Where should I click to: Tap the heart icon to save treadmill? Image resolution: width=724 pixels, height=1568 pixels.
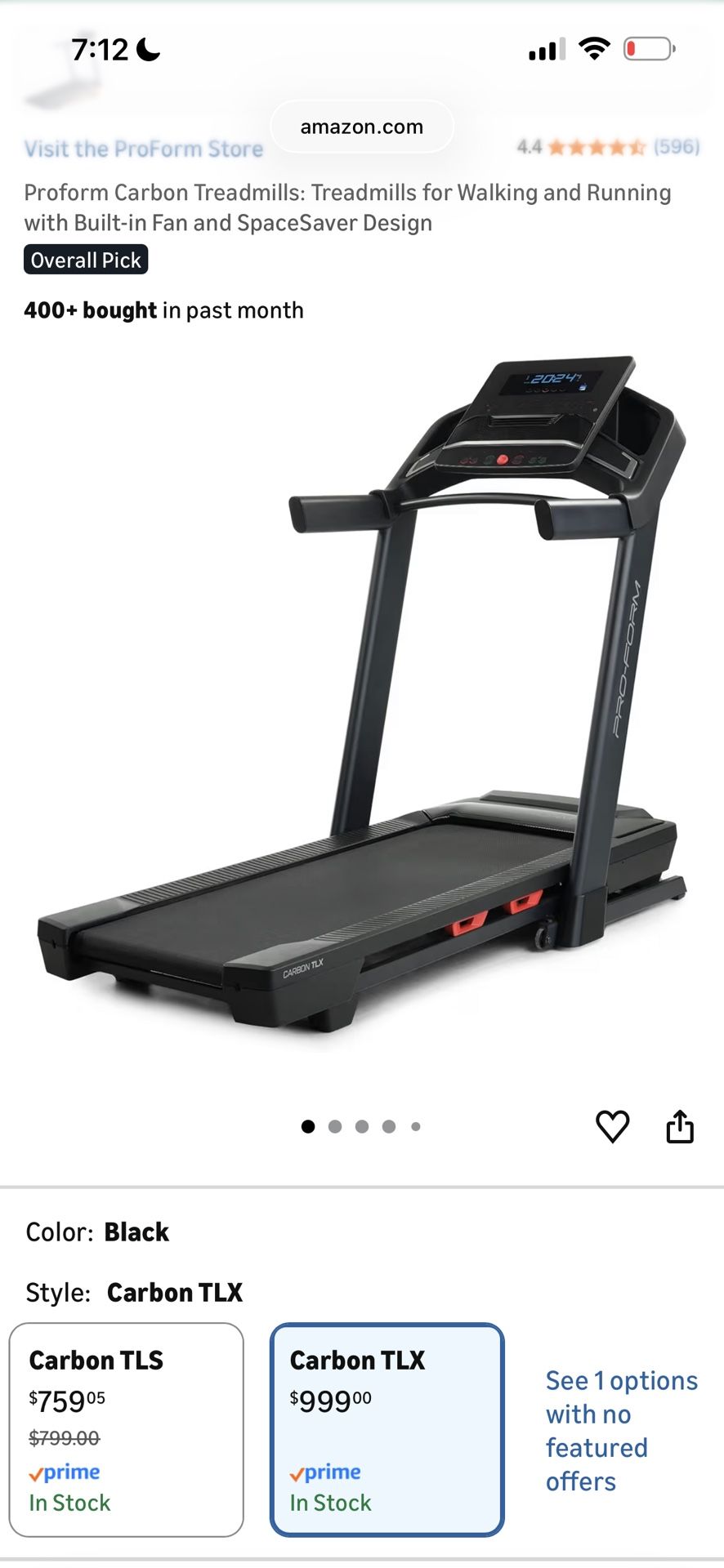[x=613, y=1126]
